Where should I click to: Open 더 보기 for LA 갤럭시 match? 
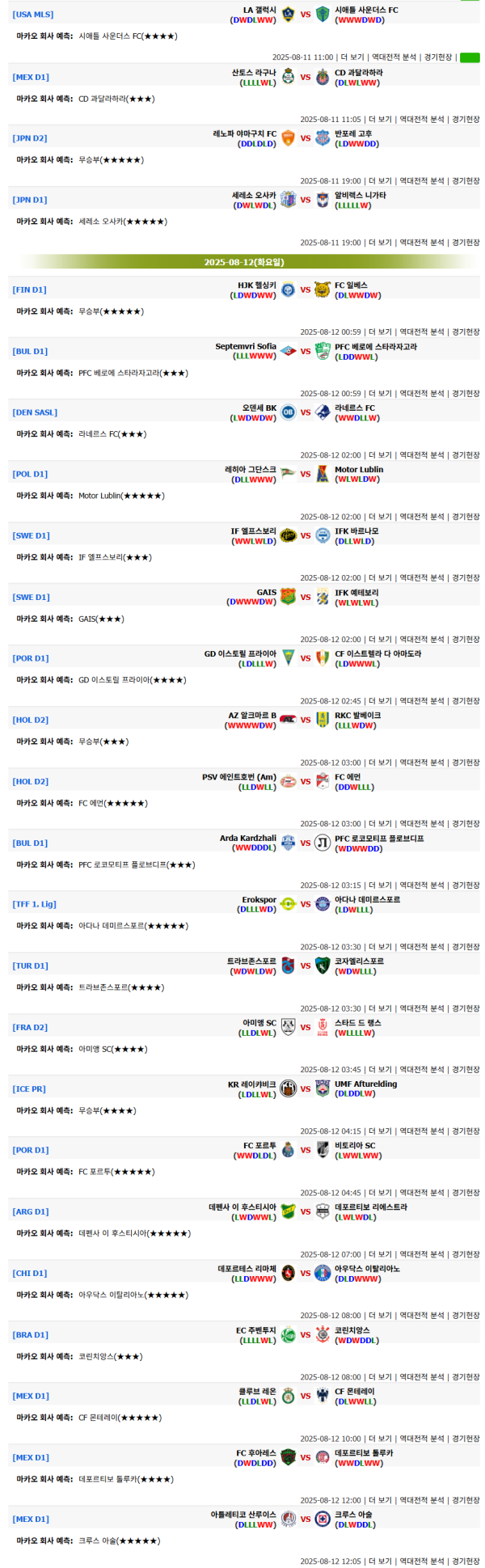[x=352, y=57]
